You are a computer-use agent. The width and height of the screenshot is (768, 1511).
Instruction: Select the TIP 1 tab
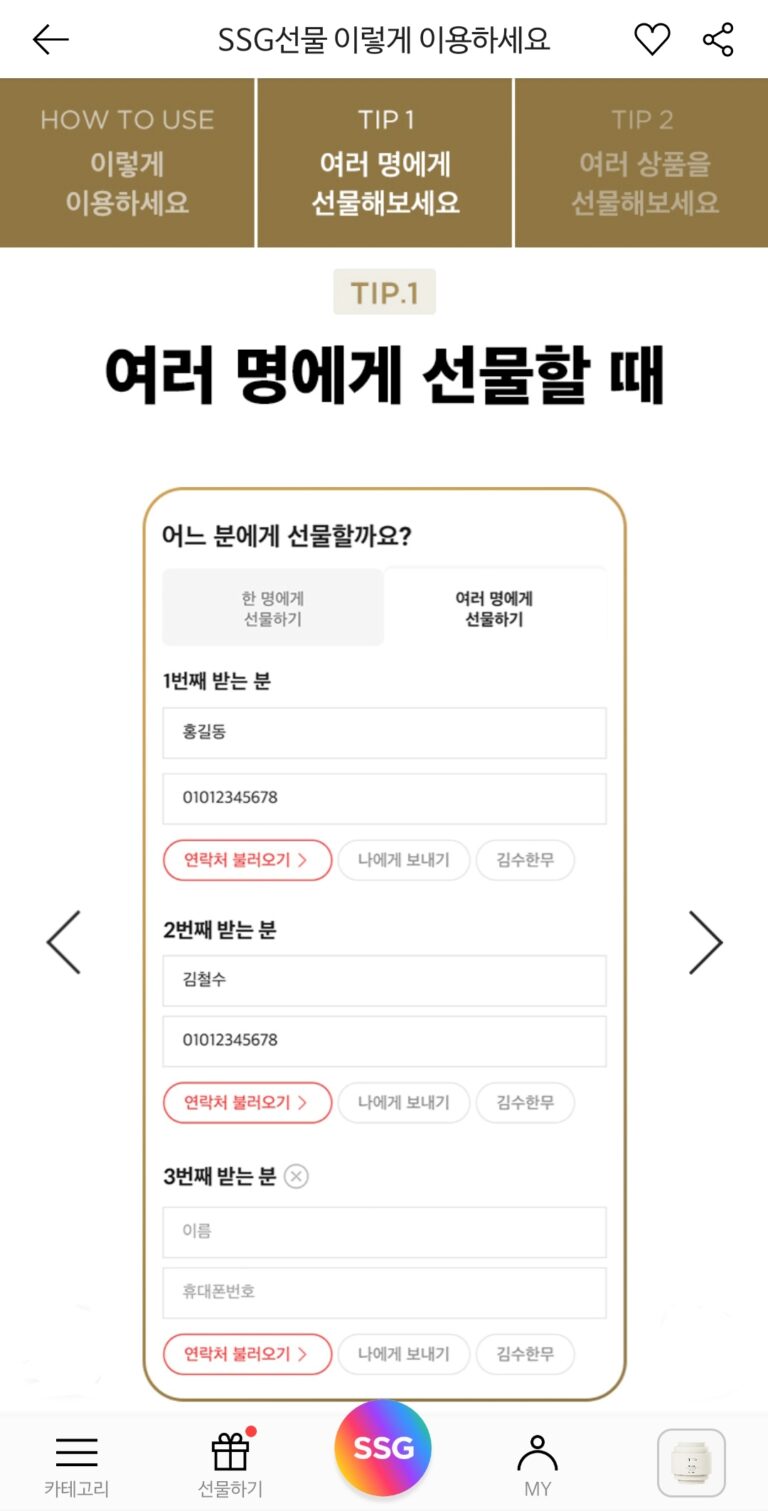pos(385,162)
